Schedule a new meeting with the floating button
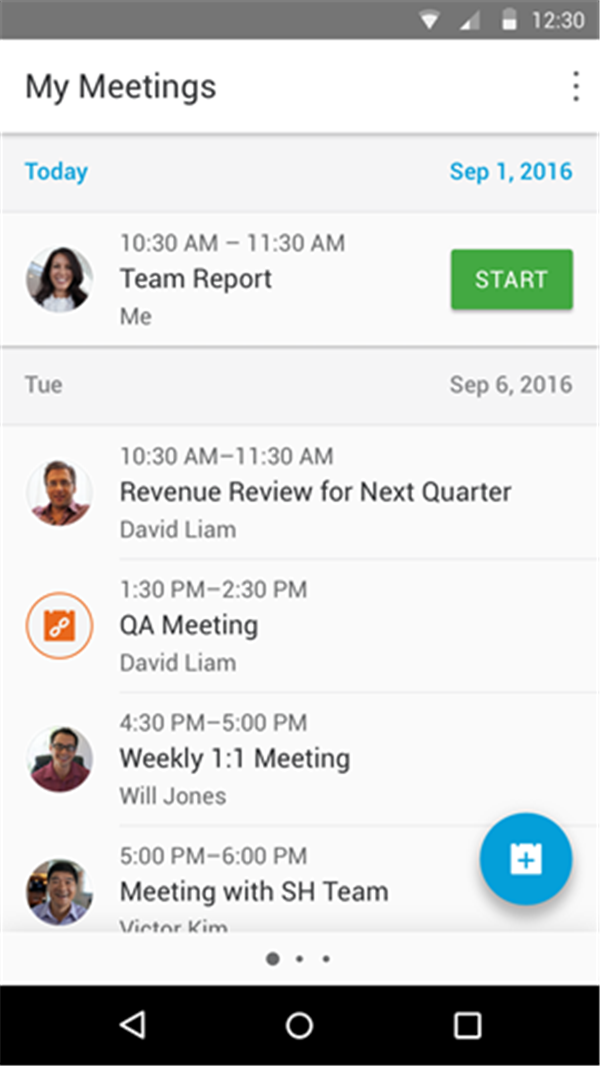 click(x=526, y=859)
